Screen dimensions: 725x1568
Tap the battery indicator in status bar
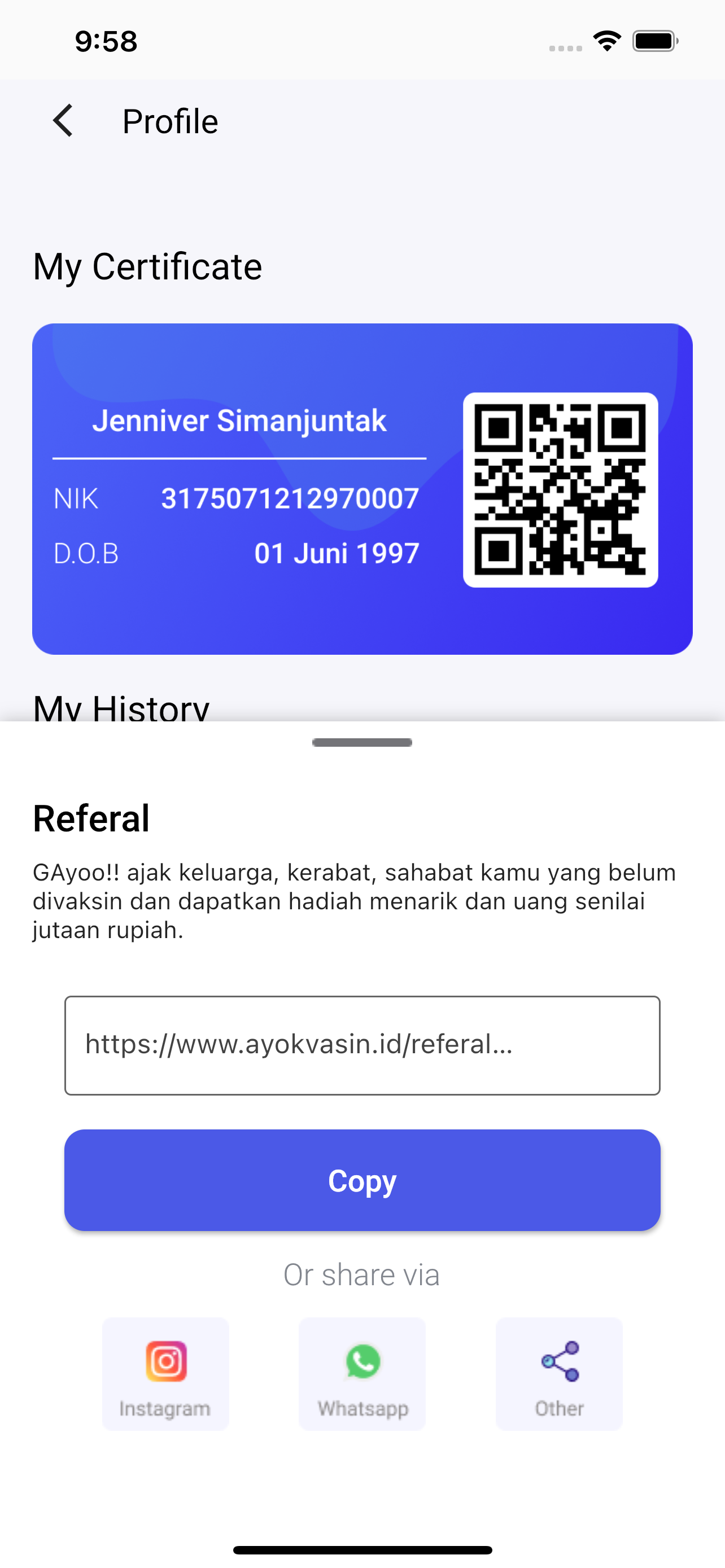click(654, 39)
